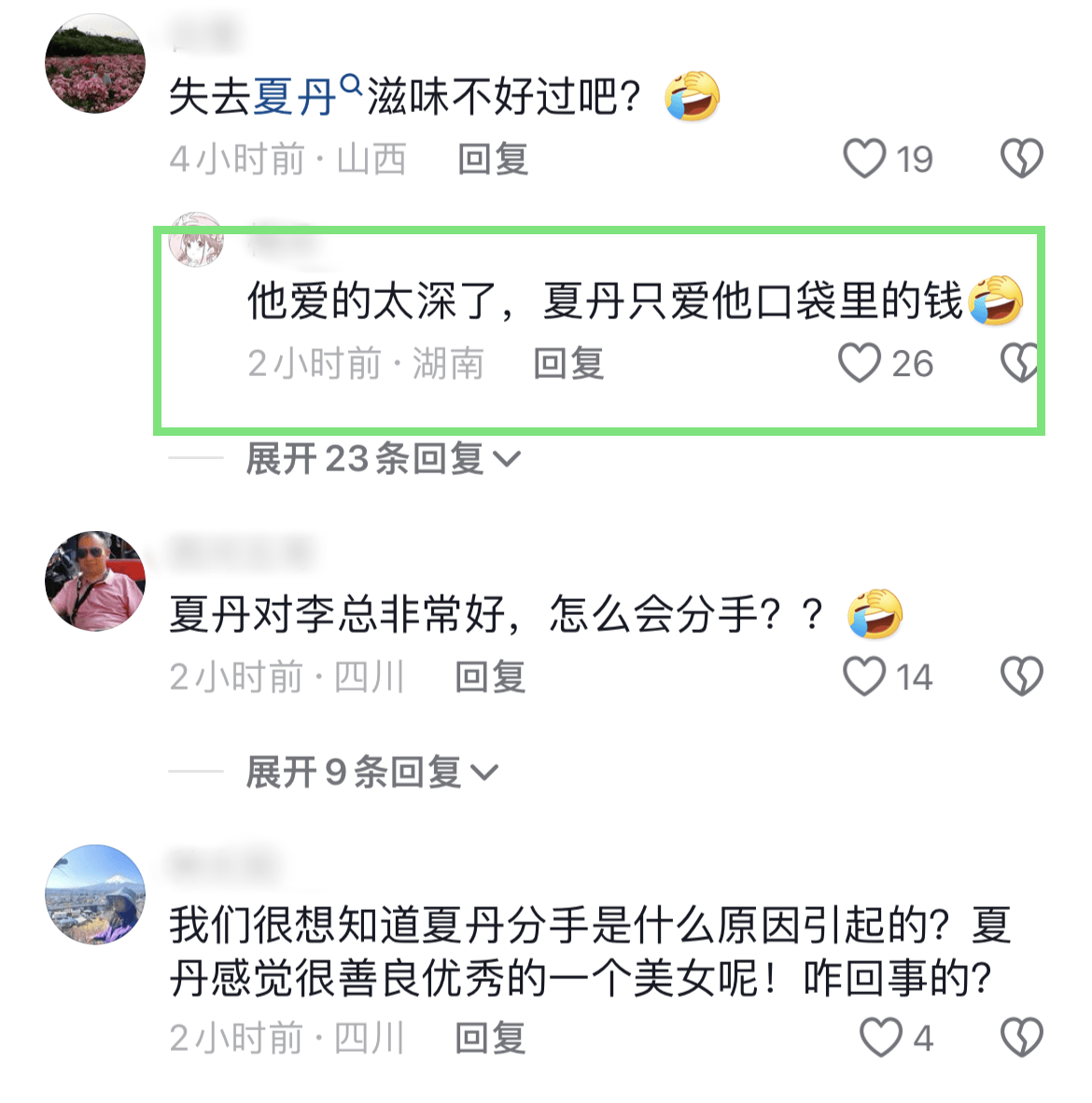Like the comment '我们很想知道夏丹分手'
The width and height of the screenshot is (1092, 1103).
tap(880, 1038)
